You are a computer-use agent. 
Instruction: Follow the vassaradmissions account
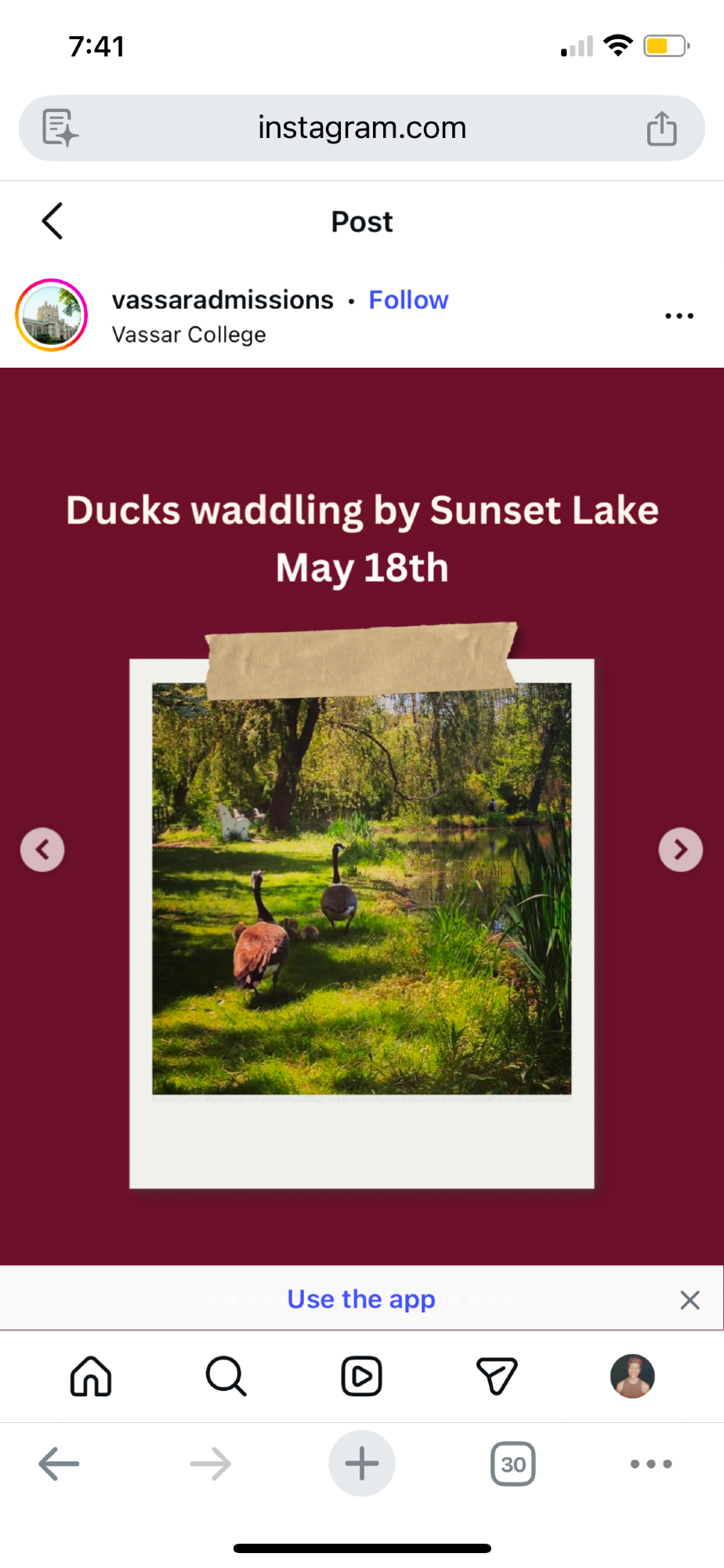[408, 300]
